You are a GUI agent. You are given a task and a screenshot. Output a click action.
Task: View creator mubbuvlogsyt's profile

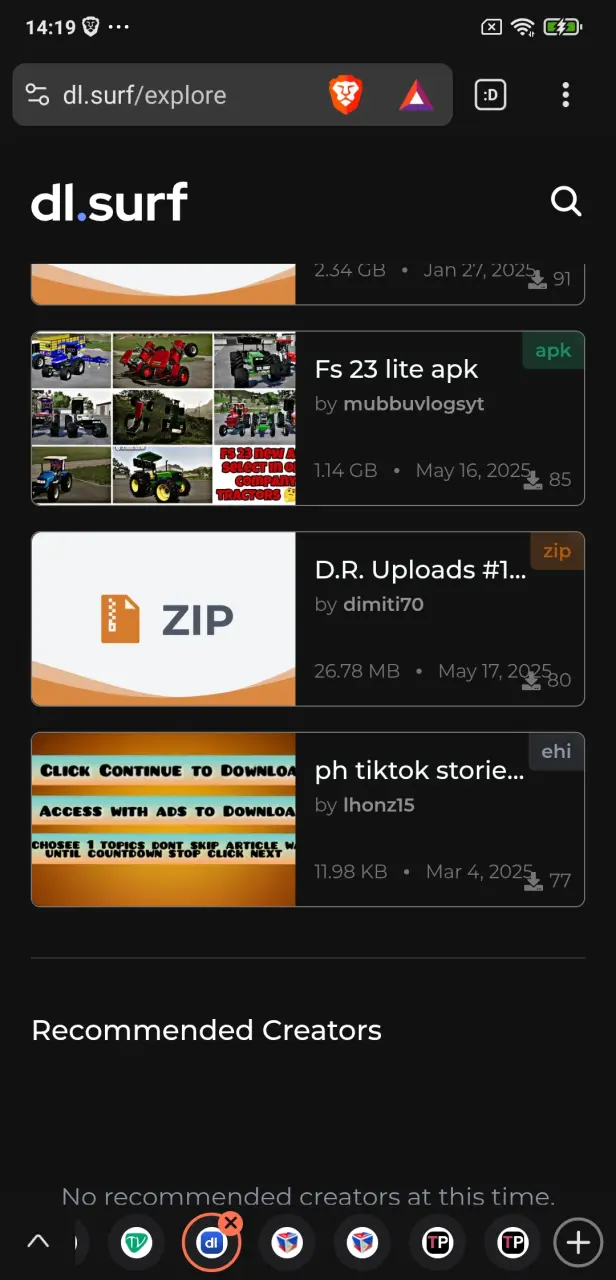tap(413, 404)
